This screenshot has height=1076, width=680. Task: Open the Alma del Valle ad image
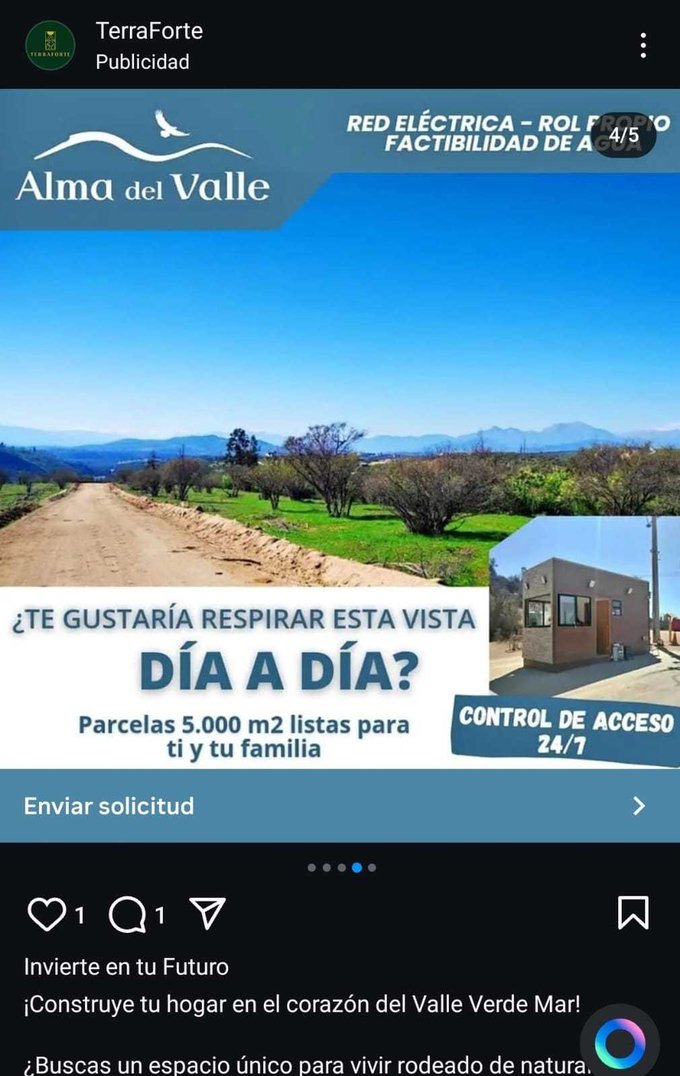(340, 400)
